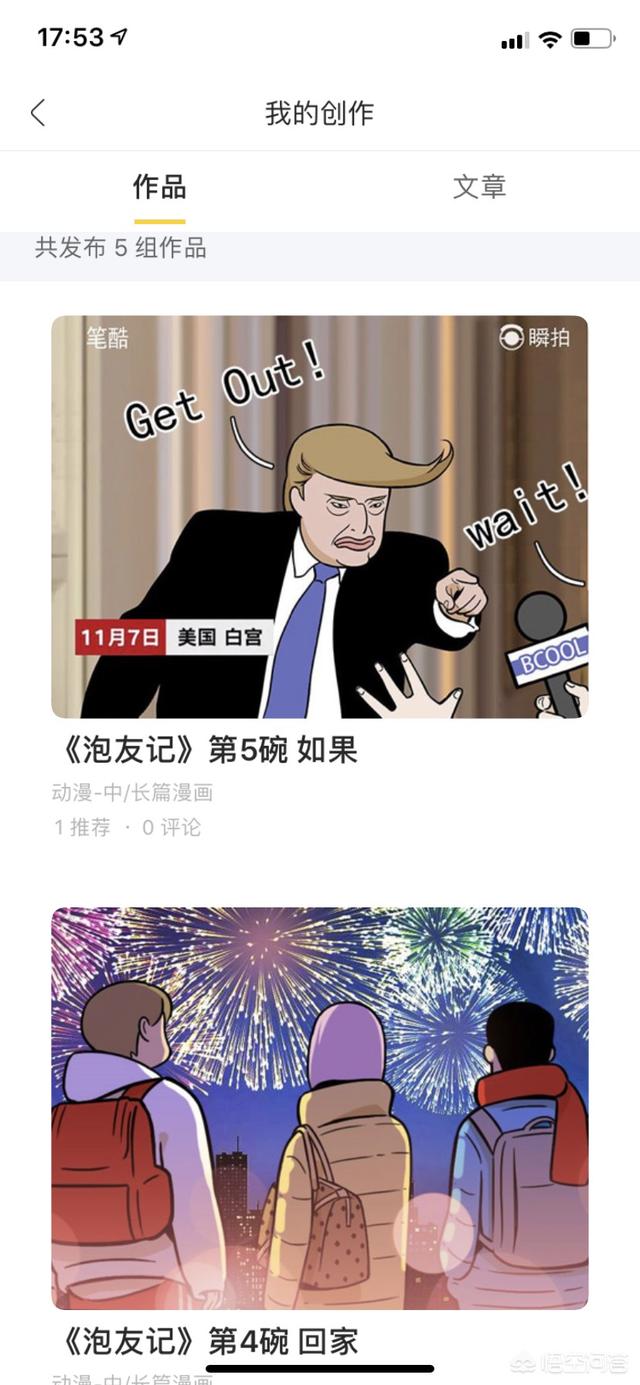Viewport: 640px width, 1385px height.
Task: Select the 作品 tab
Action: pyautogui.click(x=160, y=187)
